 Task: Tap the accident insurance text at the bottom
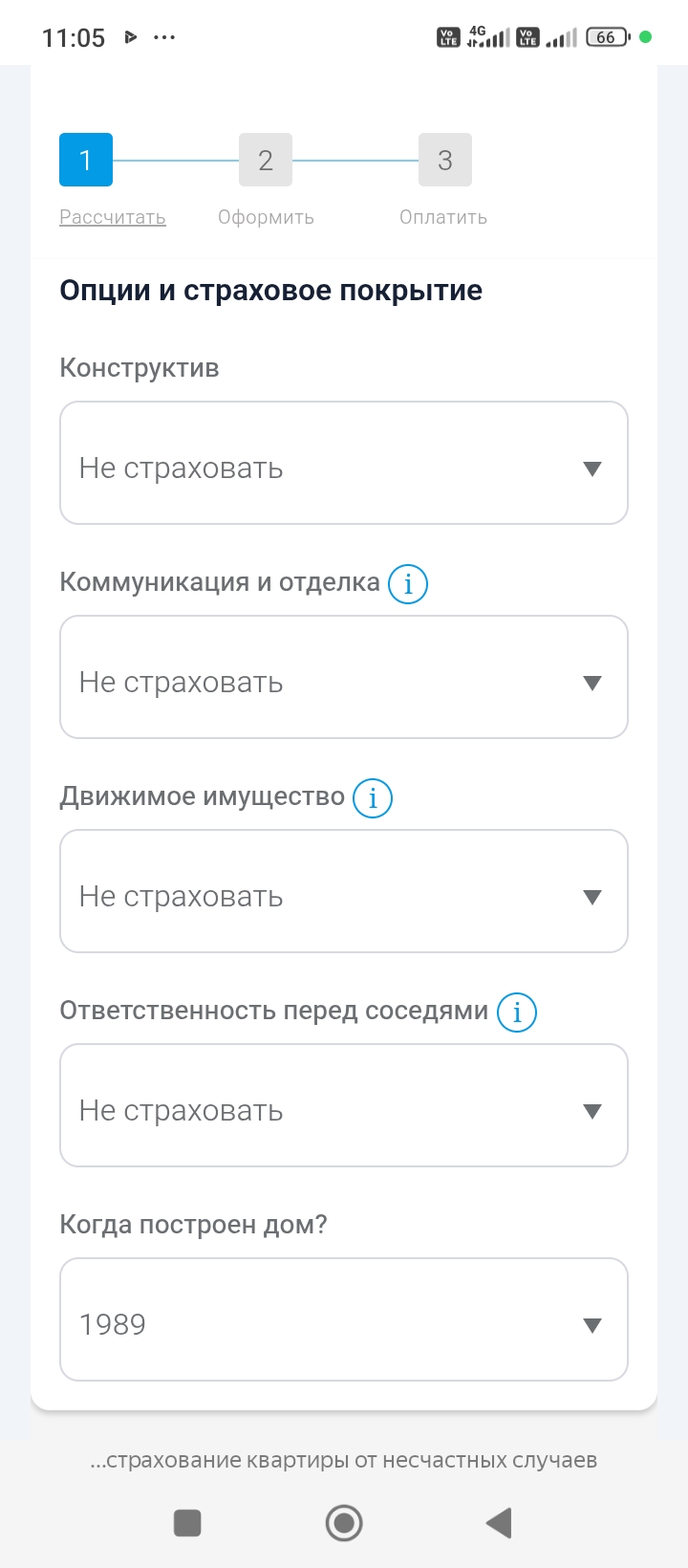pos(344,1460)
